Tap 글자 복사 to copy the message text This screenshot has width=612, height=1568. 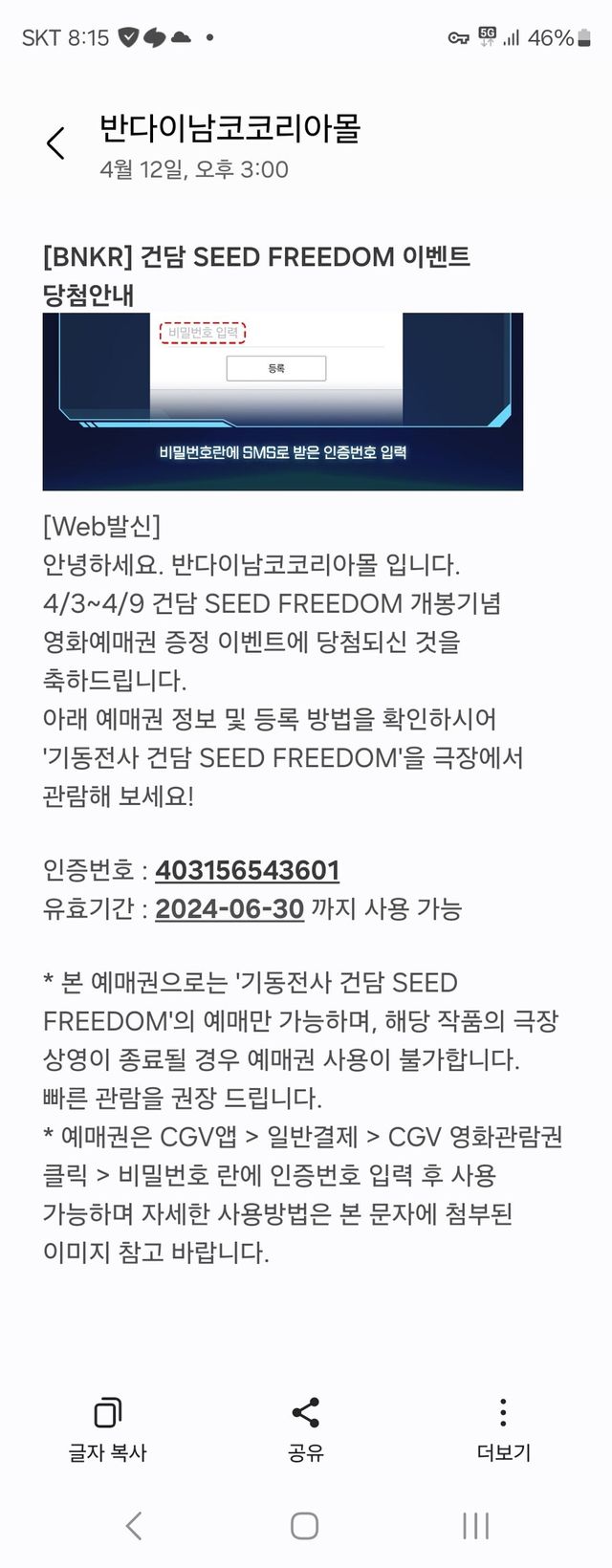107,1428
